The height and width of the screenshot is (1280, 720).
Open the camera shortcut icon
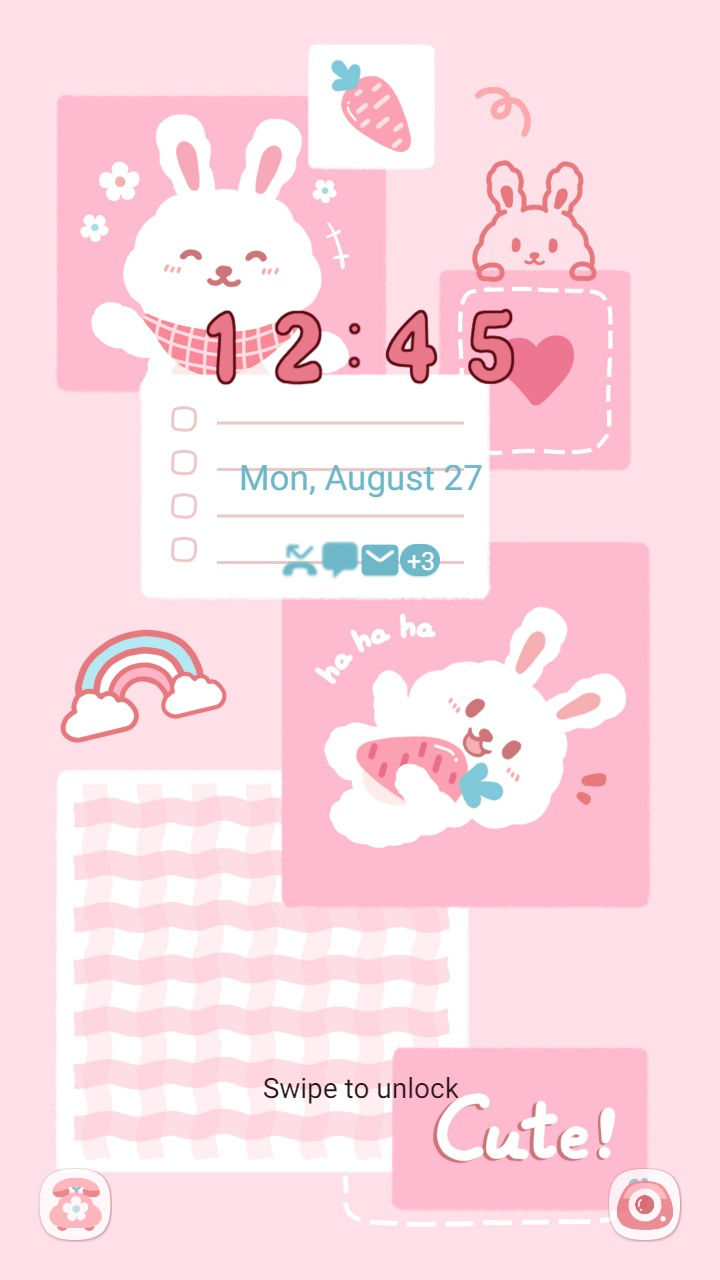[645, 1204]
